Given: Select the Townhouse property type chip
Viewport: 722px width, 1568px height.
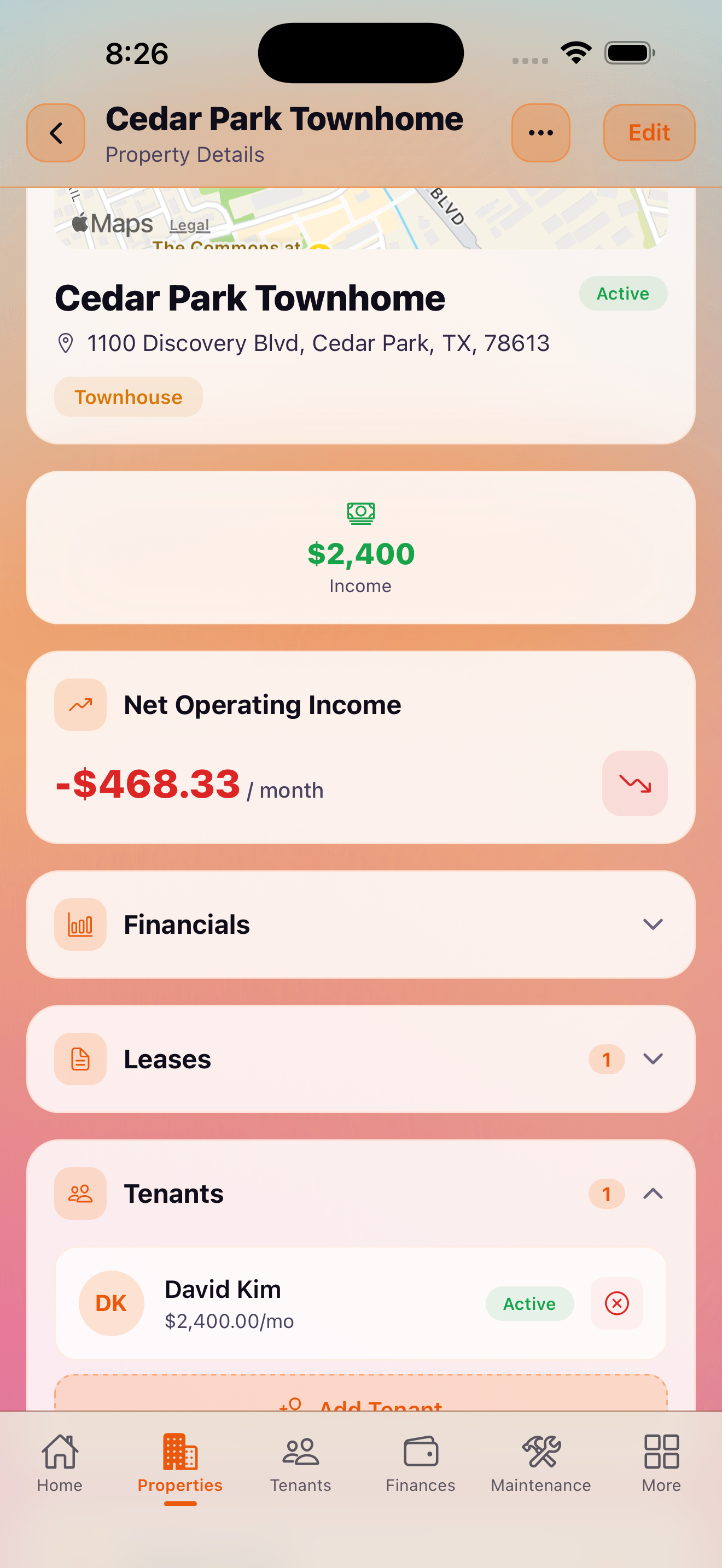Looking at the screenshot, I should pyautogui.click(x=128, y=397).
